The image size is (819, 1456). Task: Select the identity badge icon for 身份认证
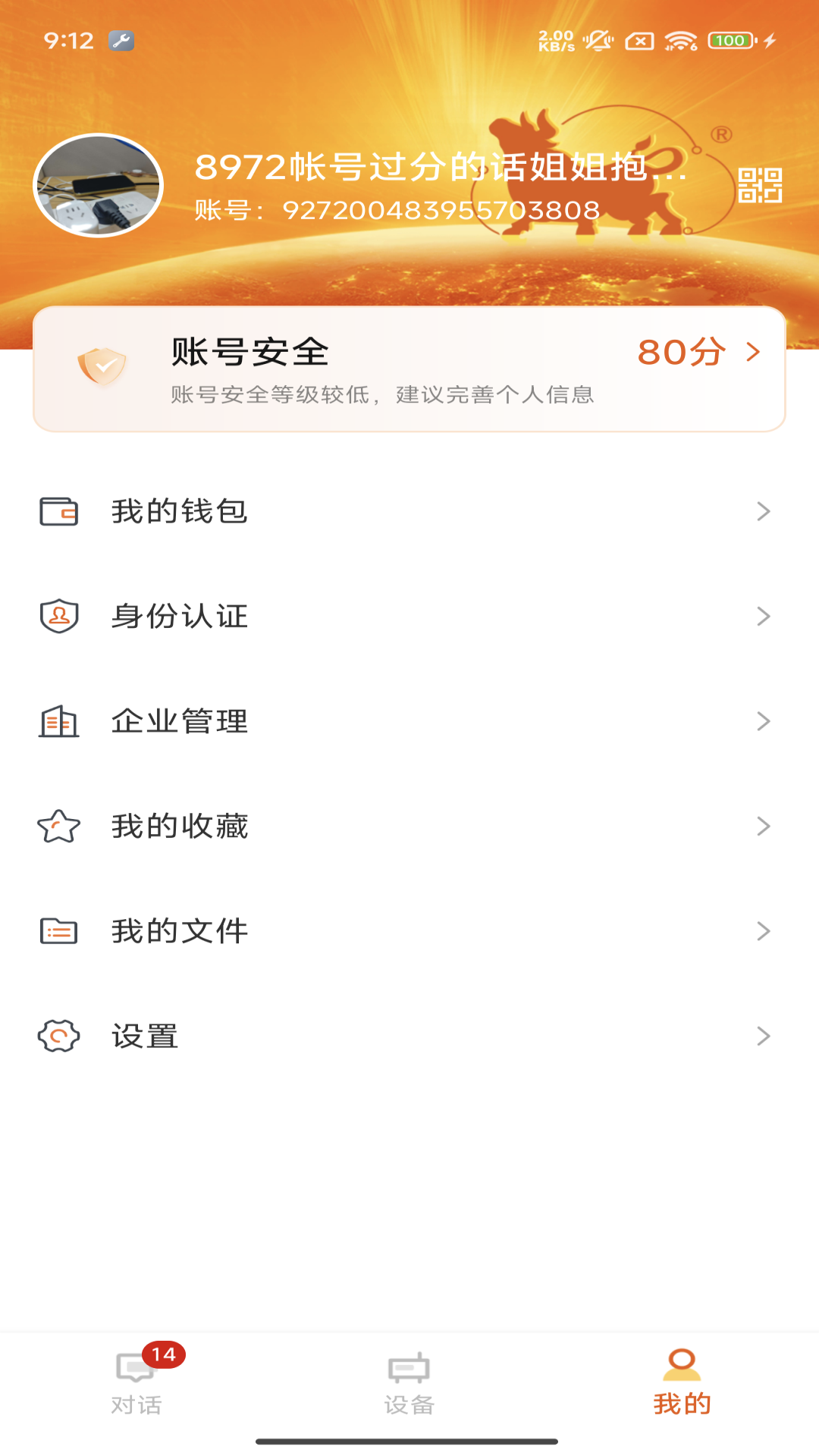coord(60,617)
